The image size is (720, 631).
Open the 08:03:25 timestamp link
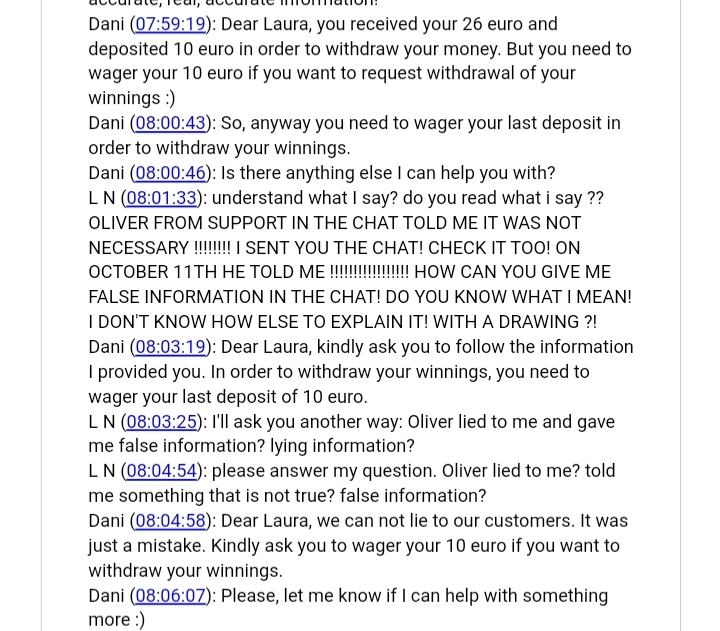161,422
